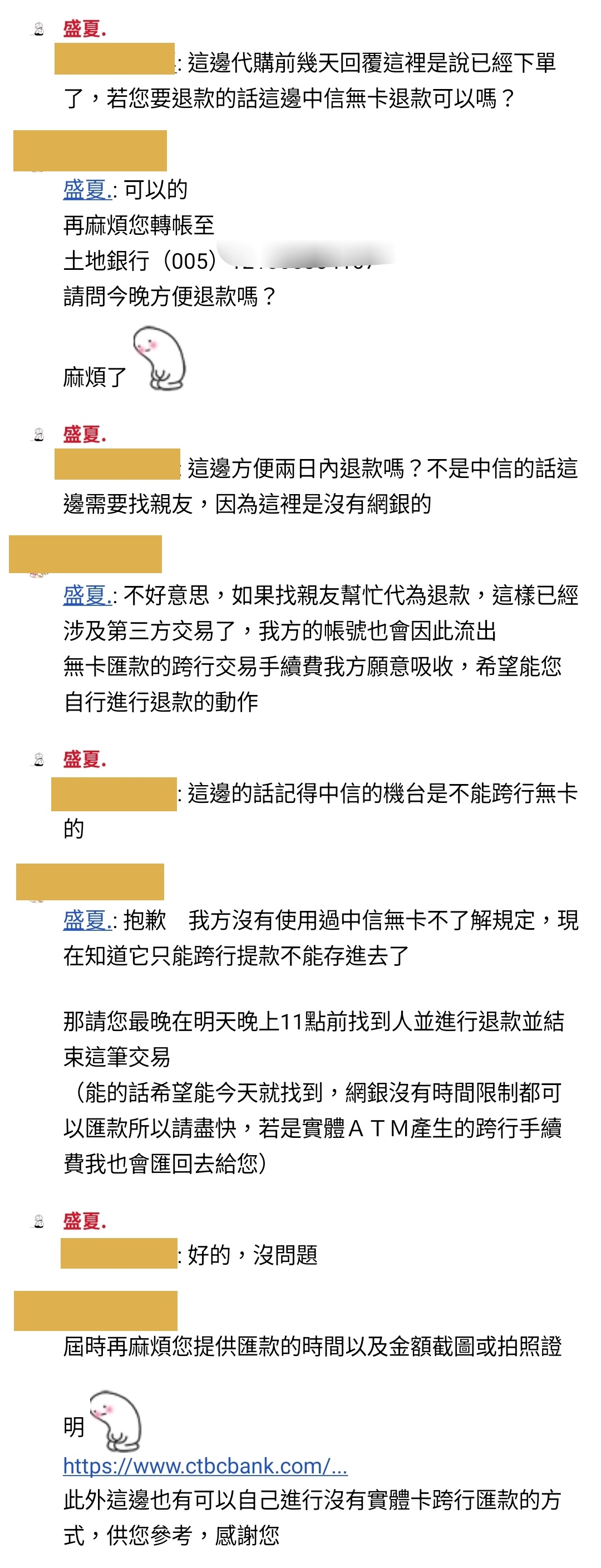Tap the 盛夏. mention before 不好意思
Image resolution: width=601 pixels, height=1568 pixels.
tap(87, 595)
